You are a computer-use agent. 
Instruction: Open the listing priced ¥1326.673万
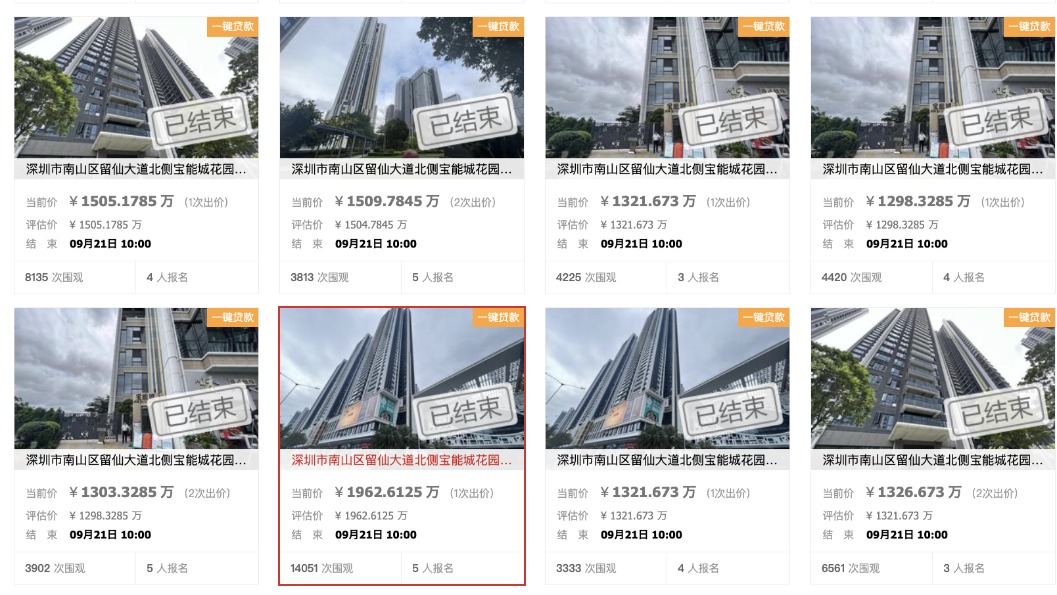pyautogui.click(x=932, y=461)
